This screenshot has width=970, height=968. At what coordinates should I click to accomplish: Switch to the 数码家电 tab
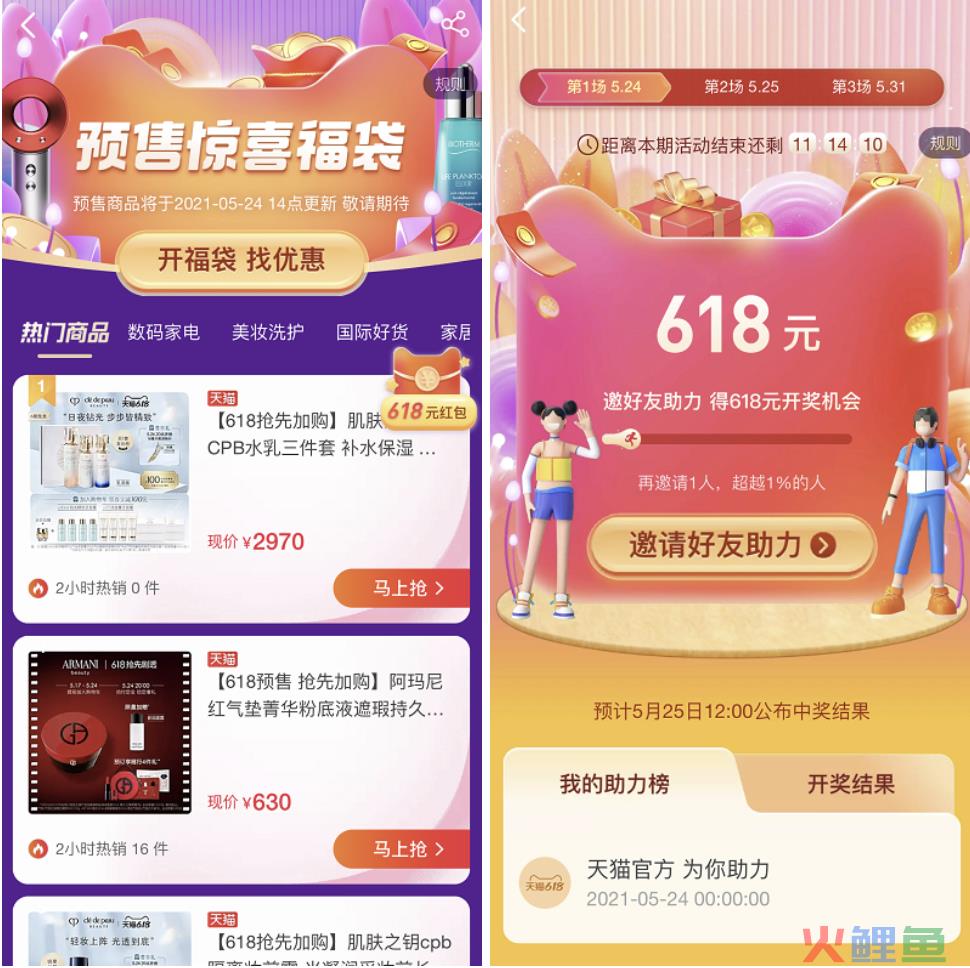[163, 333]
